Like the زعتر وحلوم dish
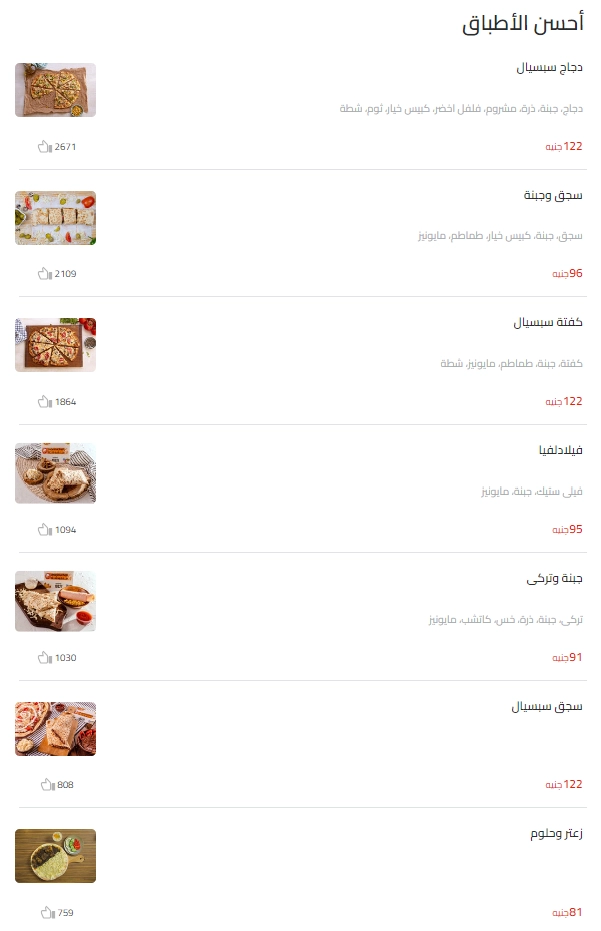 click(47, 913)
